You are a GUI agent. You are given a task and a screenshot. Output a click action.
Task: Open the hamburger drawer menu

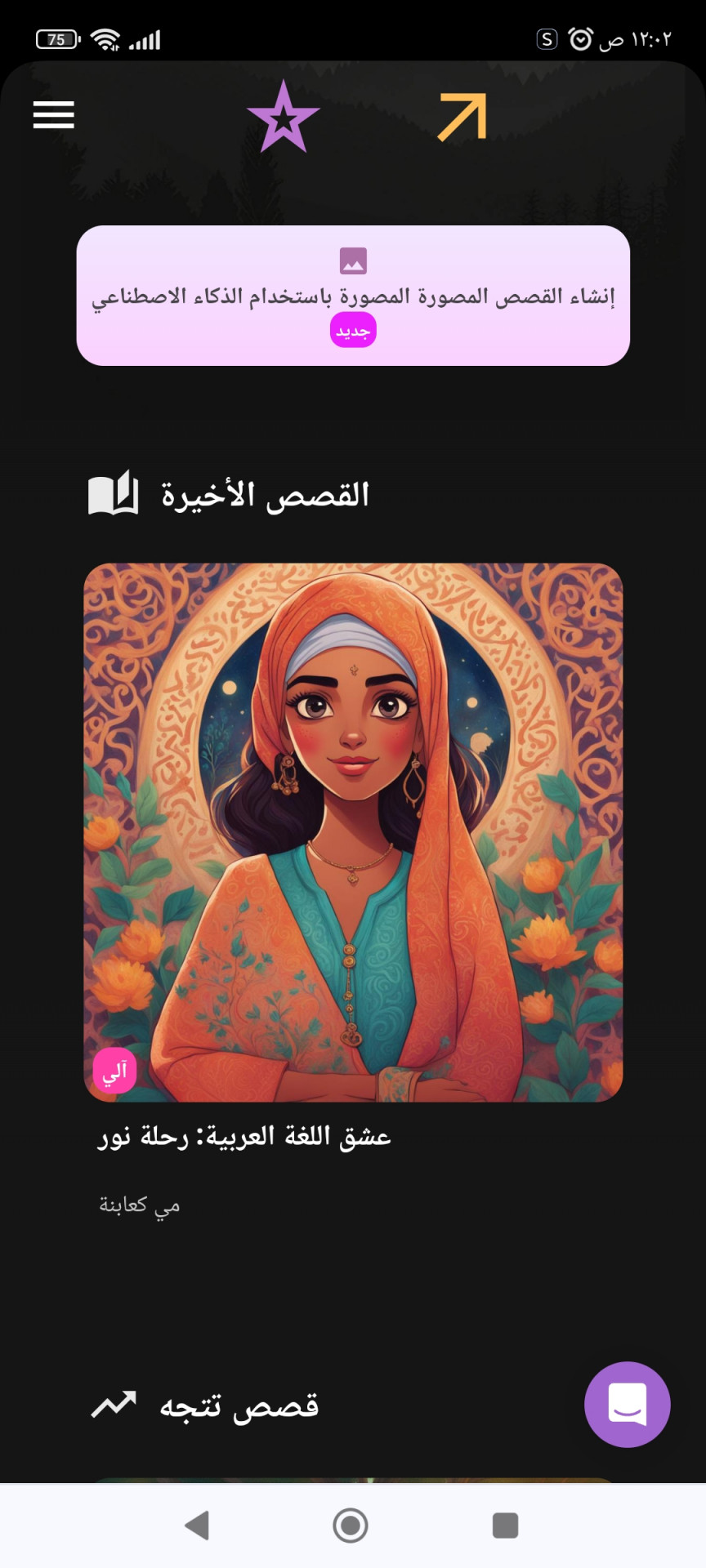(x=54, y=115)
